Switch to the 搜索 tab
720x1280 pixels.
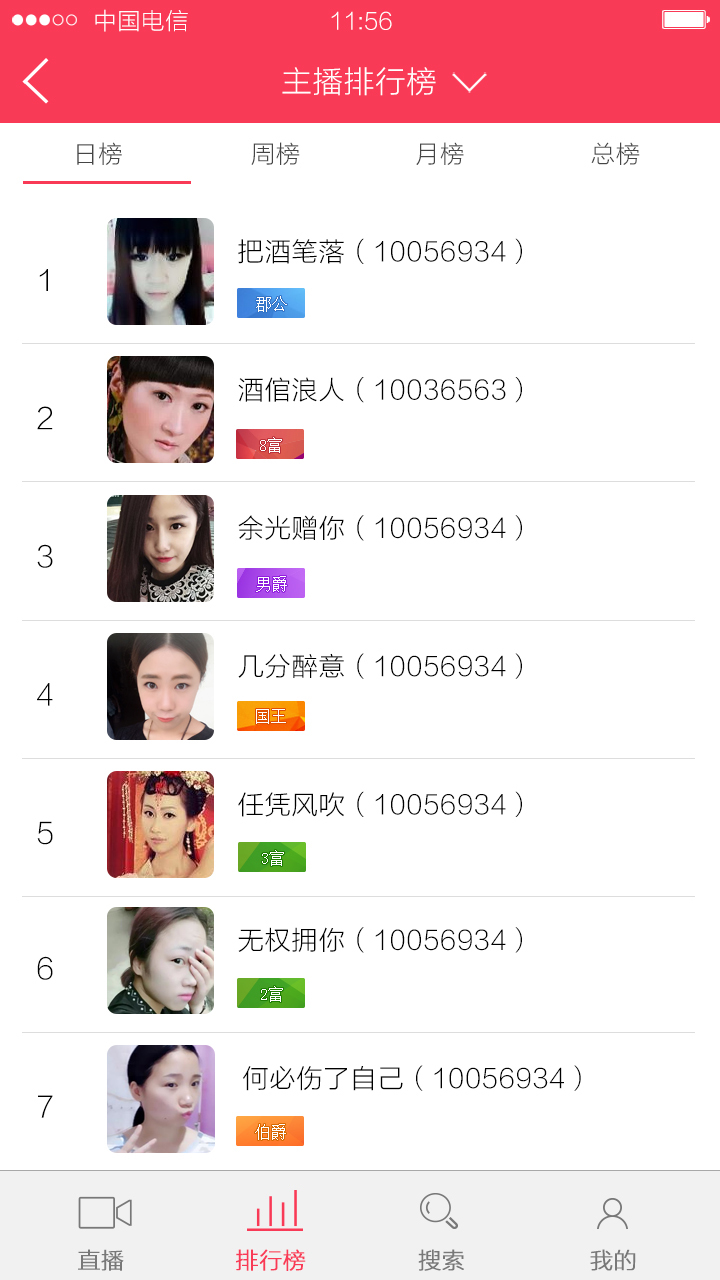(x=441, y=1230)
